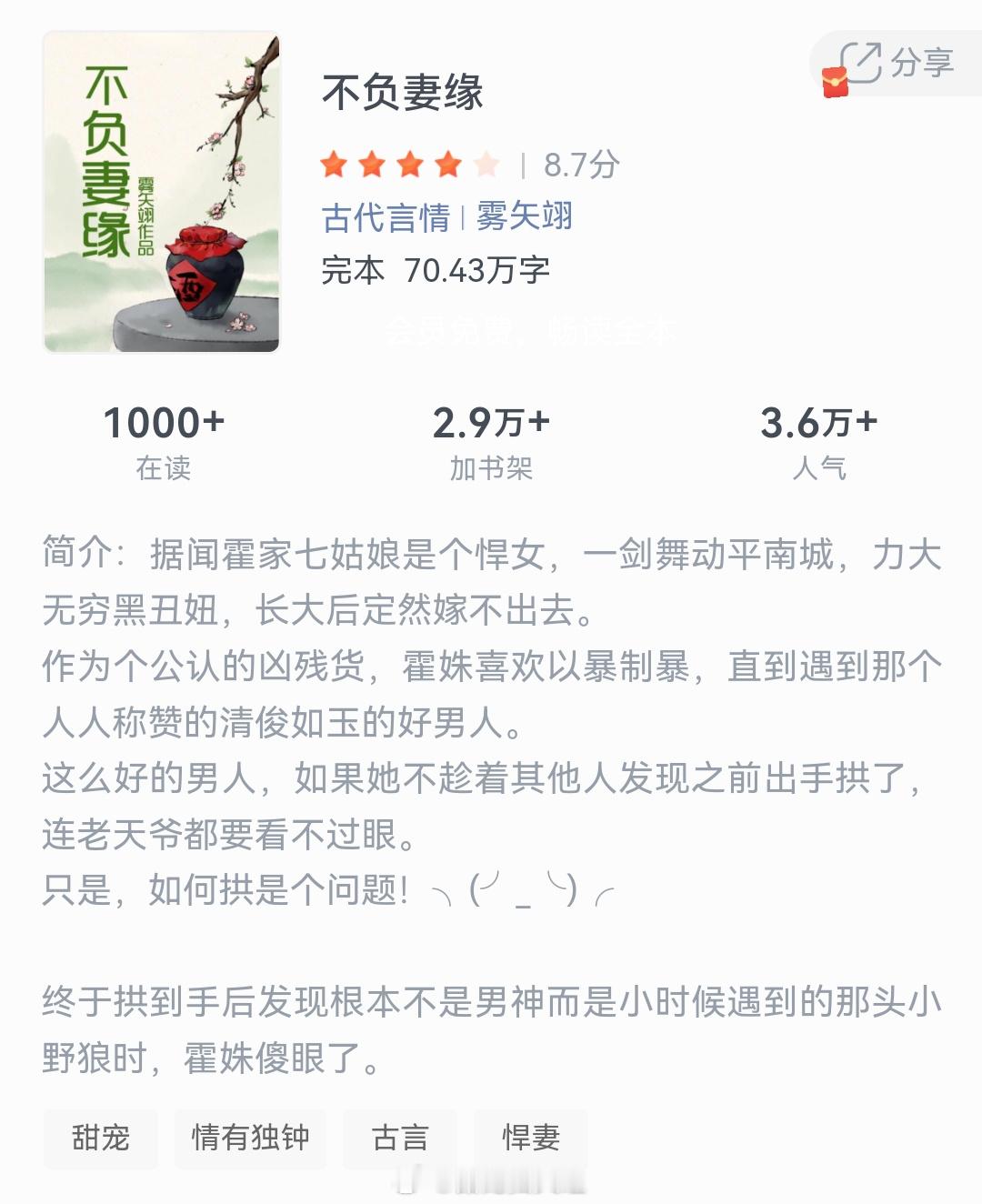This screenshot has height=1204, width=982.
Task: Select the 甜宠 tag
Action: point(101,1138)
